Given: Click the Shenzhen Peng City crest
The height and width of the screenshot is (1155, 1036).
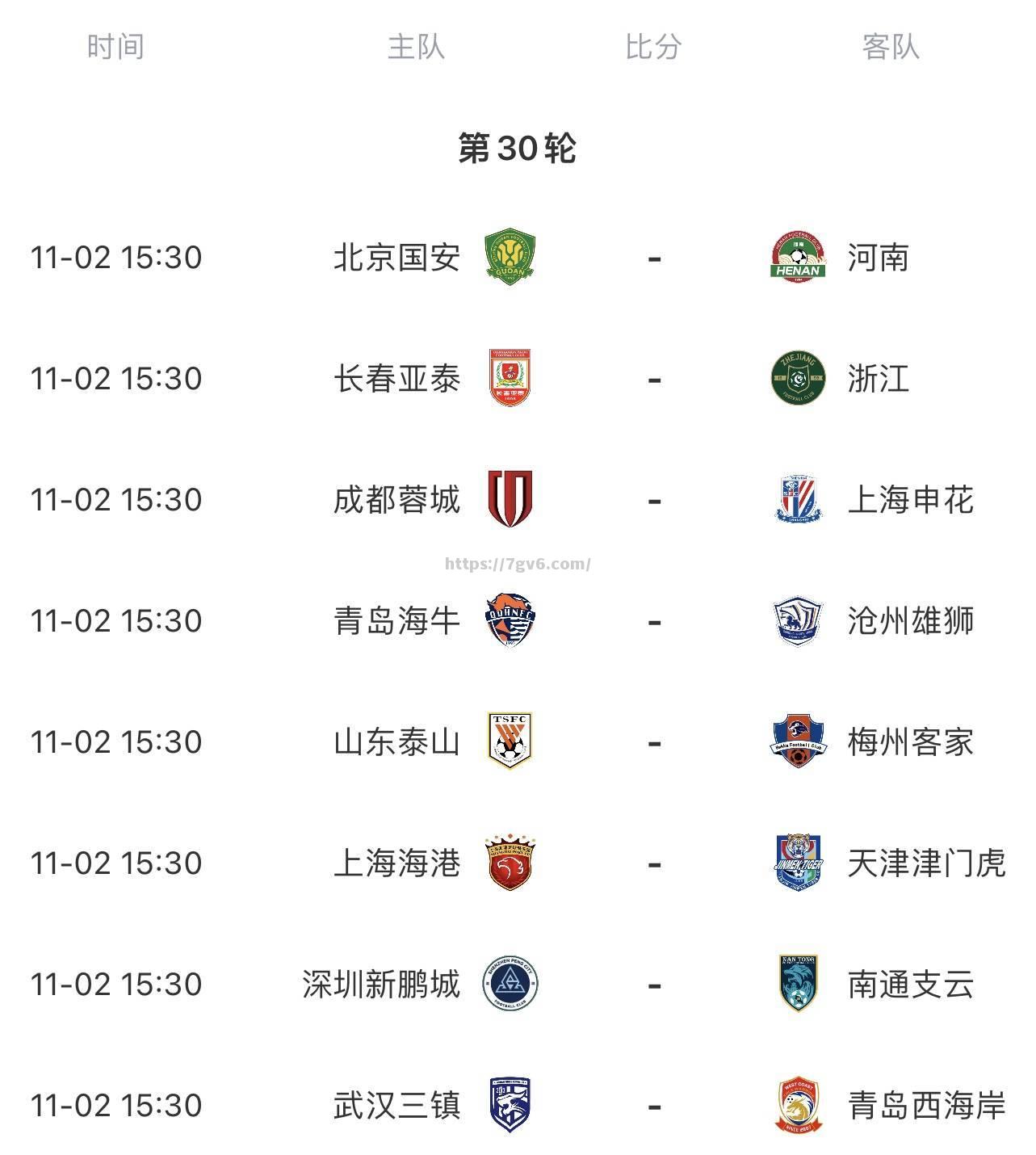Looking at the screenshot, I should [x=509, y=984].
